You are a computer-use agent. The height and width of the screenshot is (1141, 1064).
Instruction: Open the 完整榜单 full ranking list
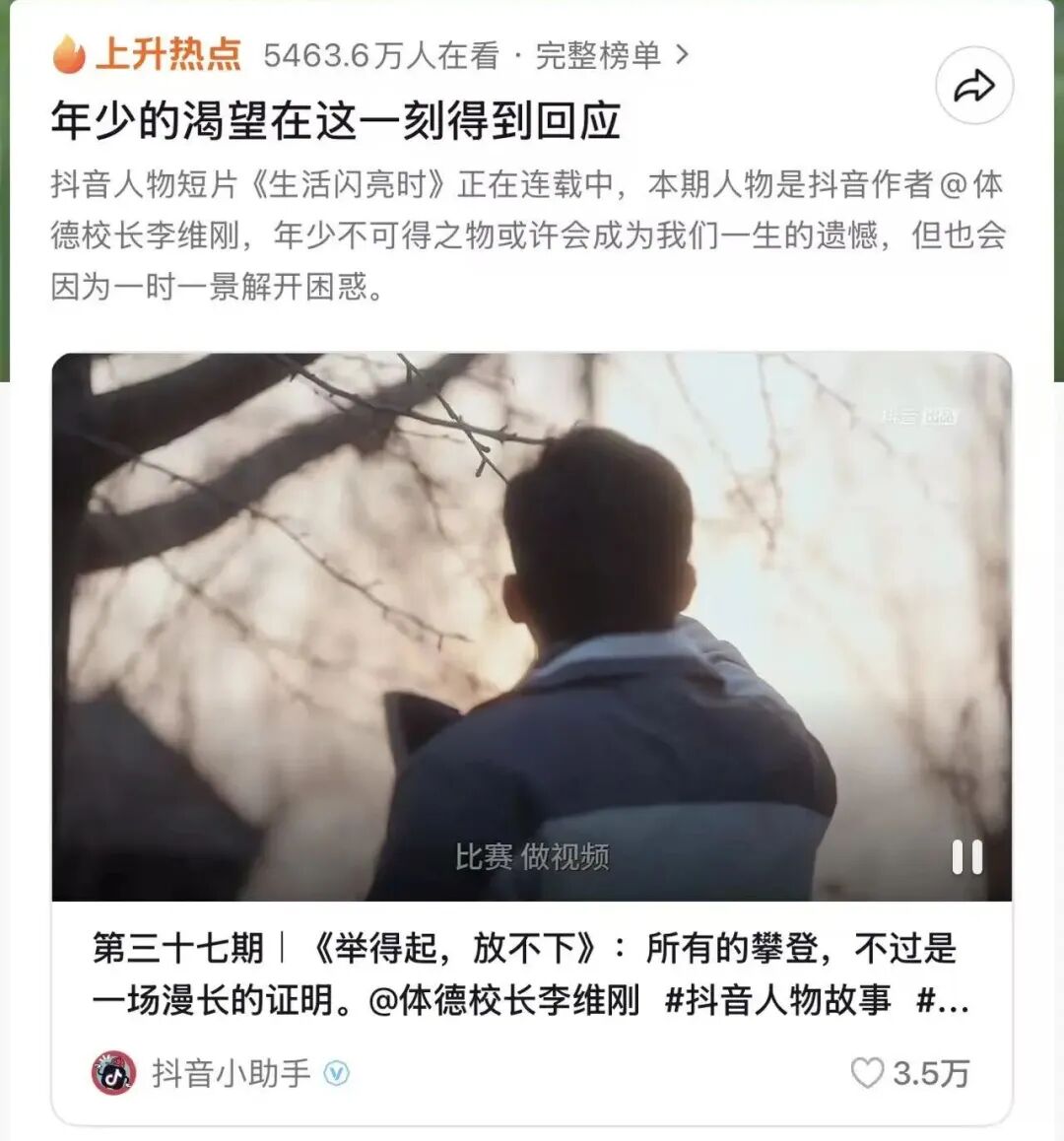[611, 55]
